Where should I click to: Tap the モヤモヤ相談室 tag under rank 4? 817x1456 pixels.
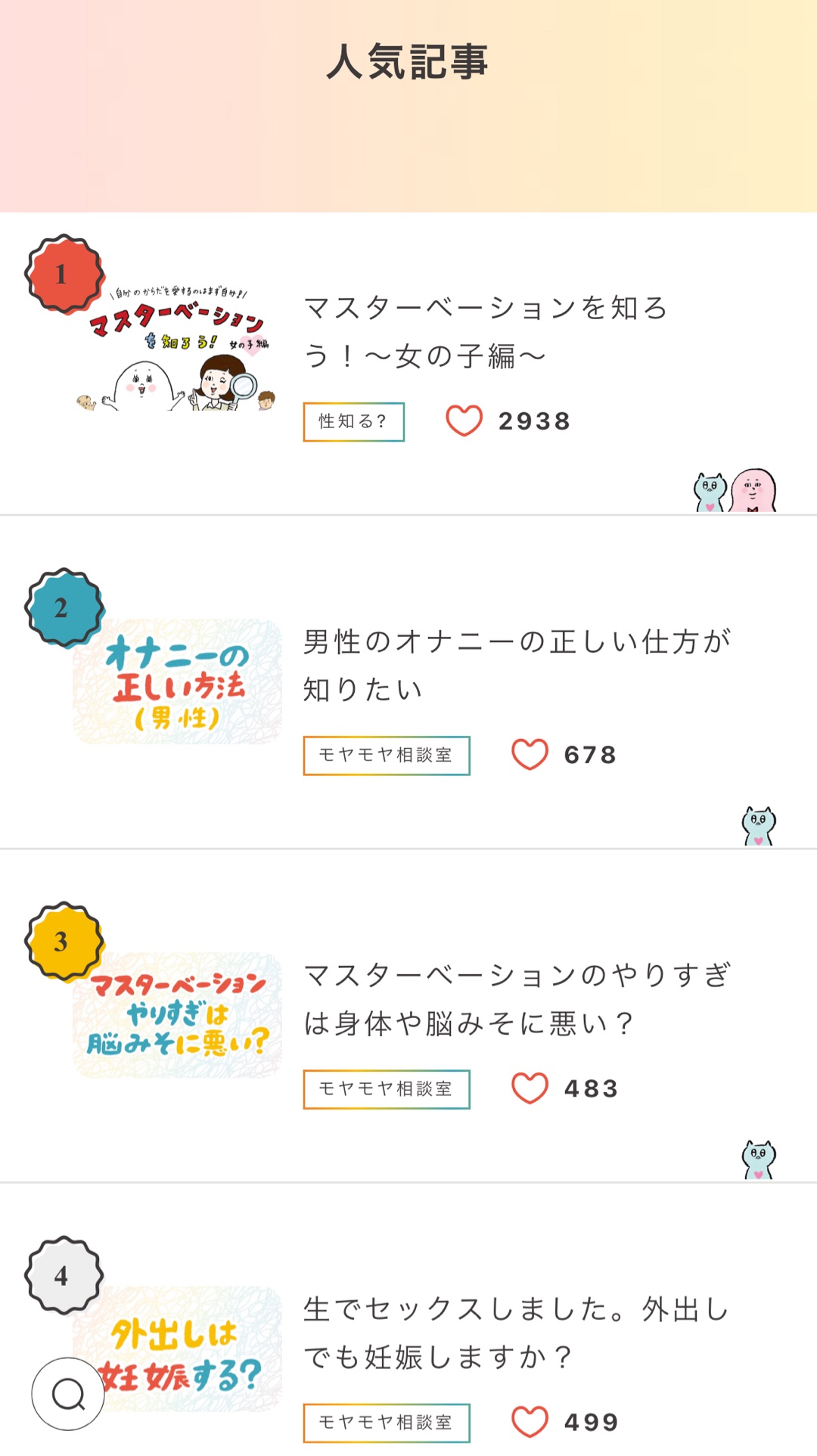coord(386,1422)
